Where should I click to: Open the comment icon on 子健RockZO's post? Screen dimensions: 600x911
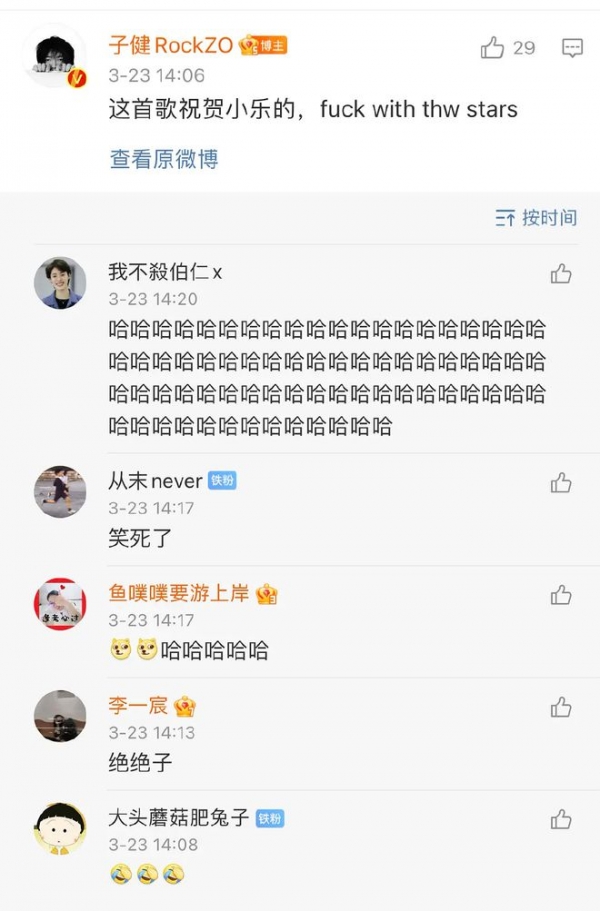572,48
